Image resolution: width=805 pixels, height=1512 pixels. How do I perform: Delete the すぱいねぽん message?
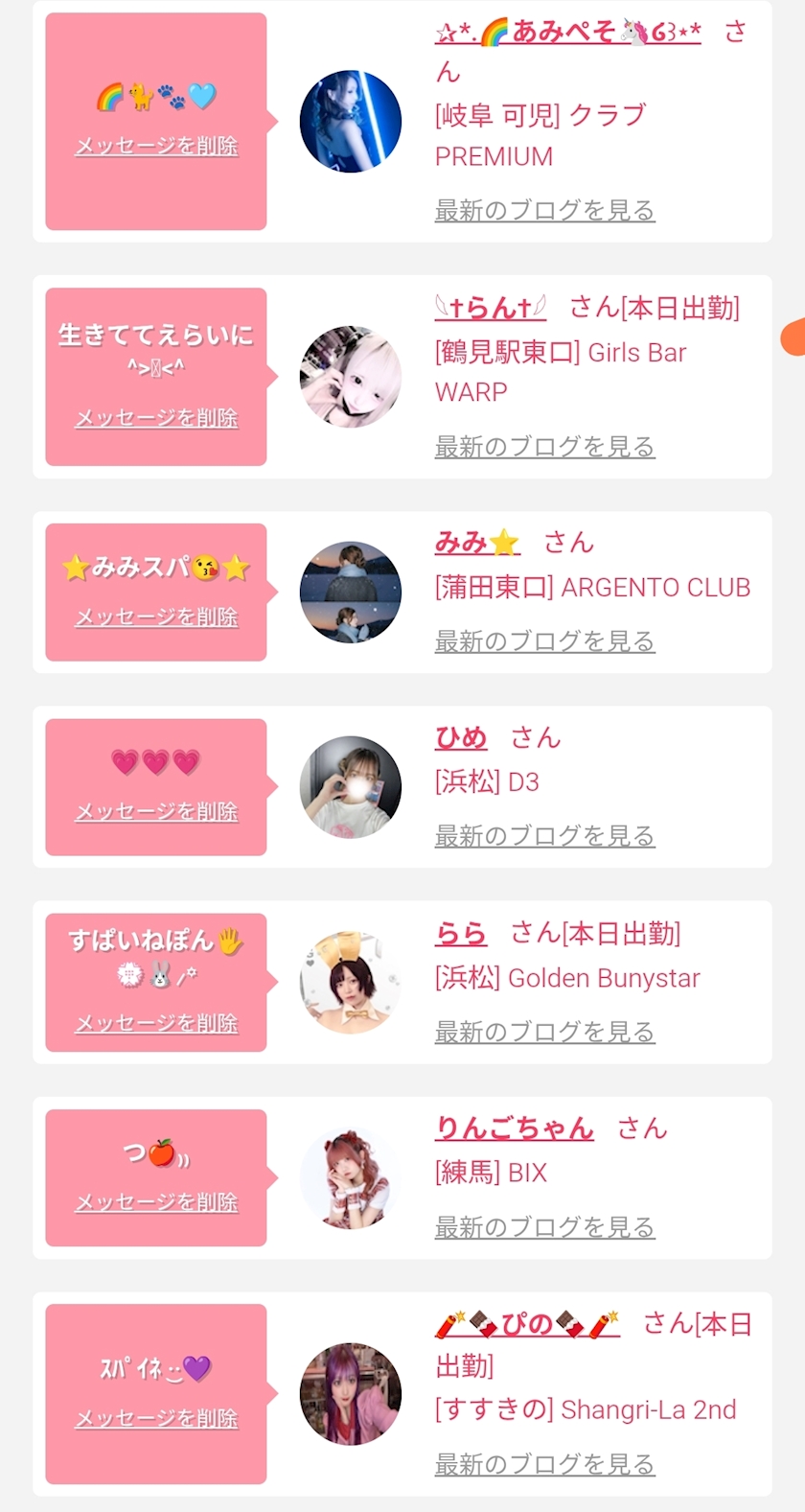click(156, 1023)
